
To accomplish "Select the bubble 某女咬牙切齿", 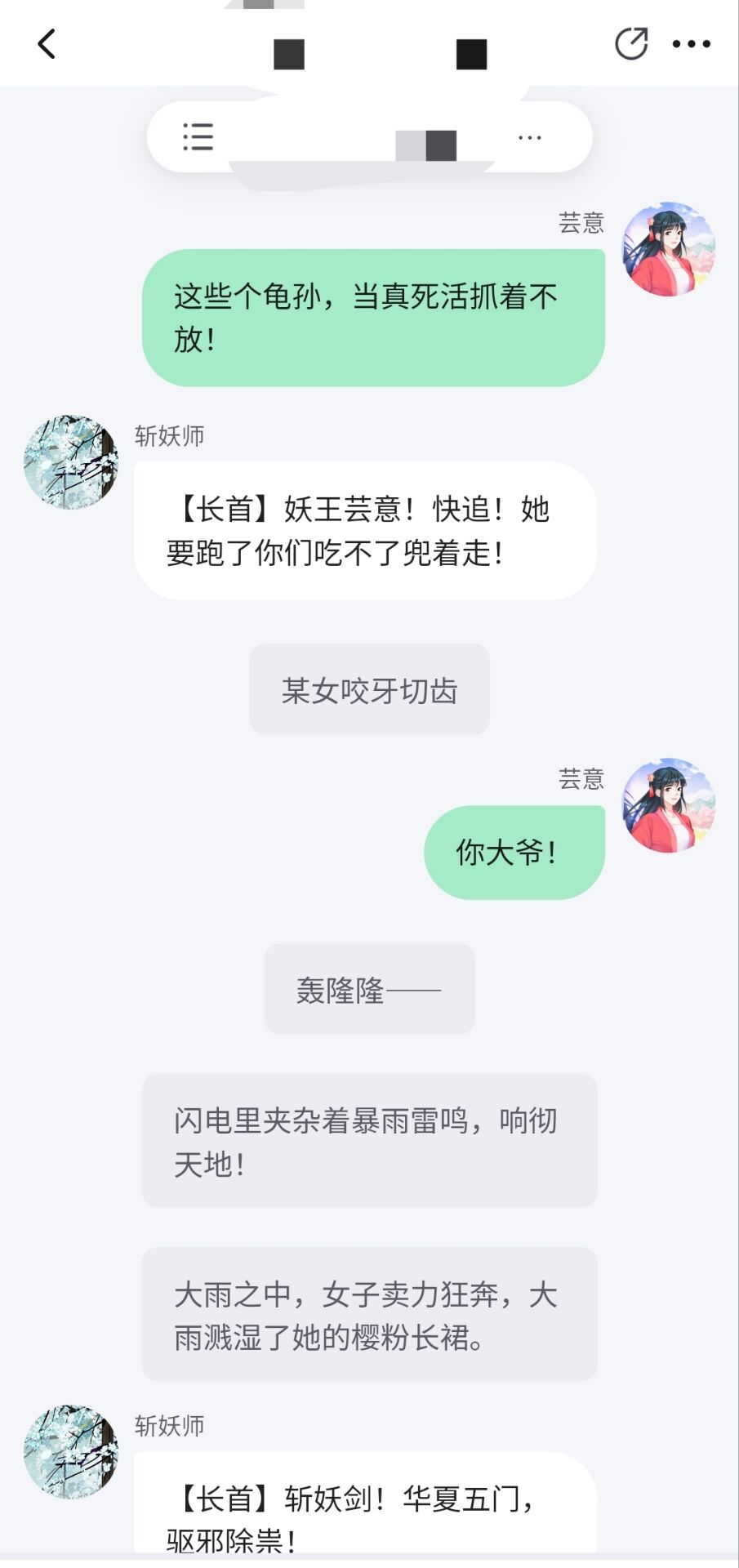I will pyautogui.click(x=369, y=689).
